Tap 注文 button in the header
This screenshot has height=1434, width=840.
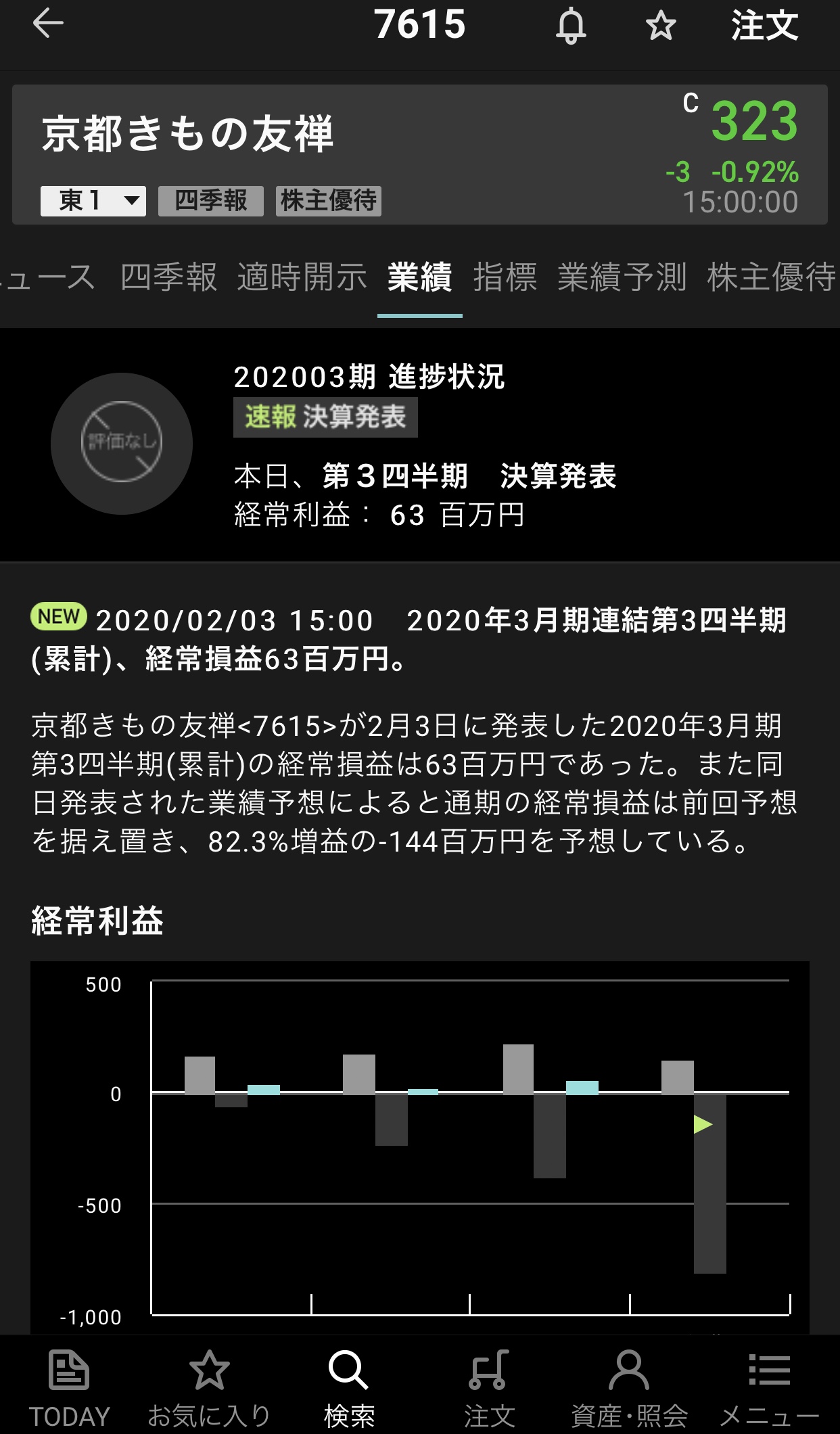pyautogui.click(x=764, y=26)
